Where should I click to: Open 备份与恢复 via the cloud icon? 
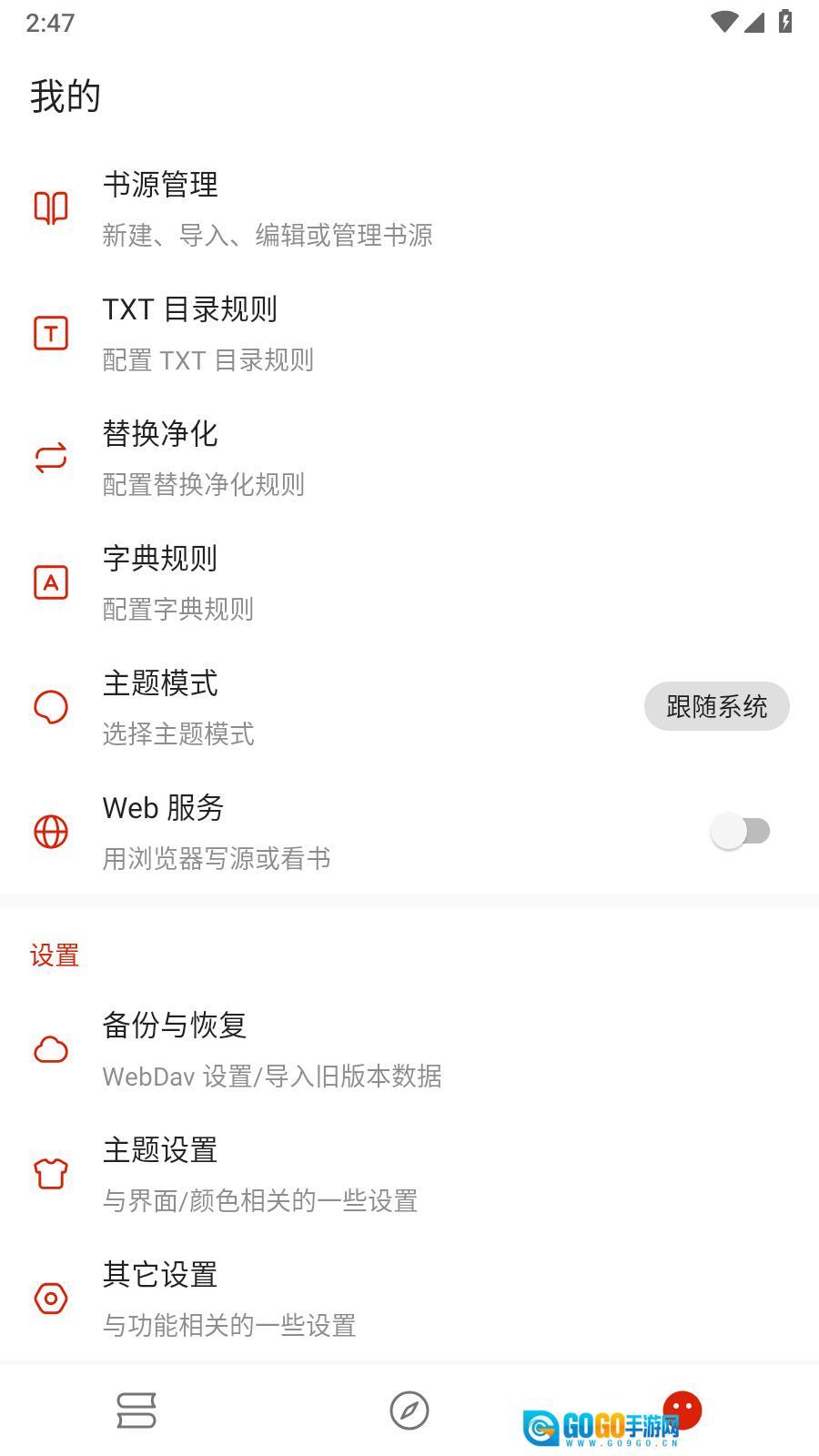[x=51, y=1048]
